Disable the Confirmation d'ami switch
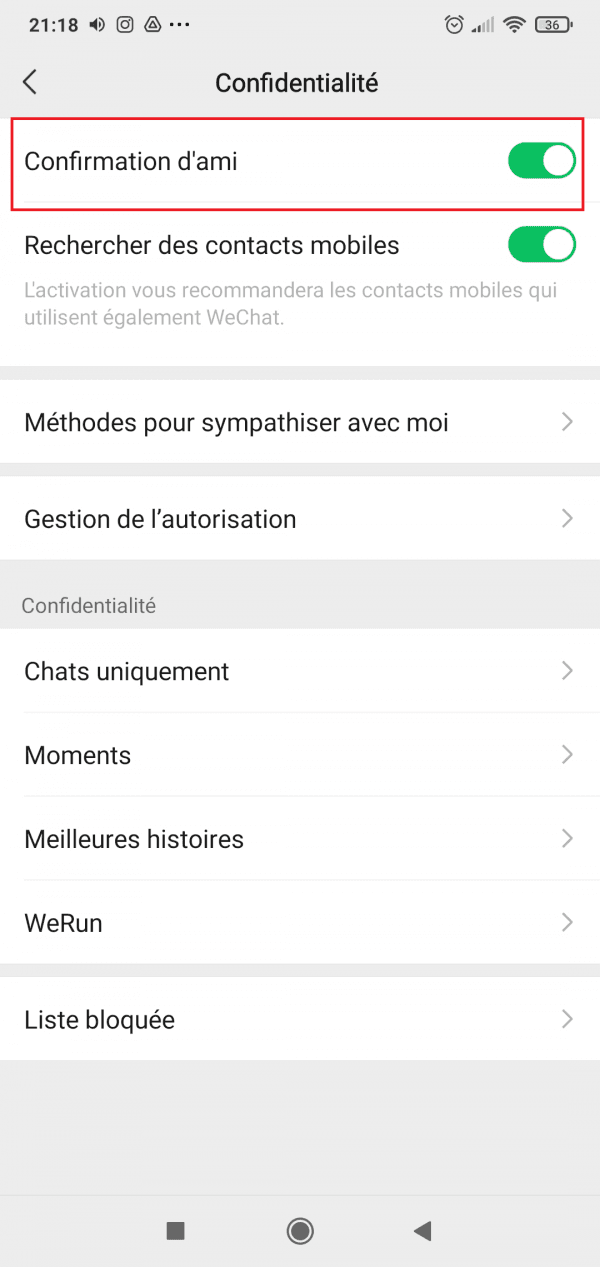The width and height of the screenshot is (600, 1267). [x=542, y=161]
